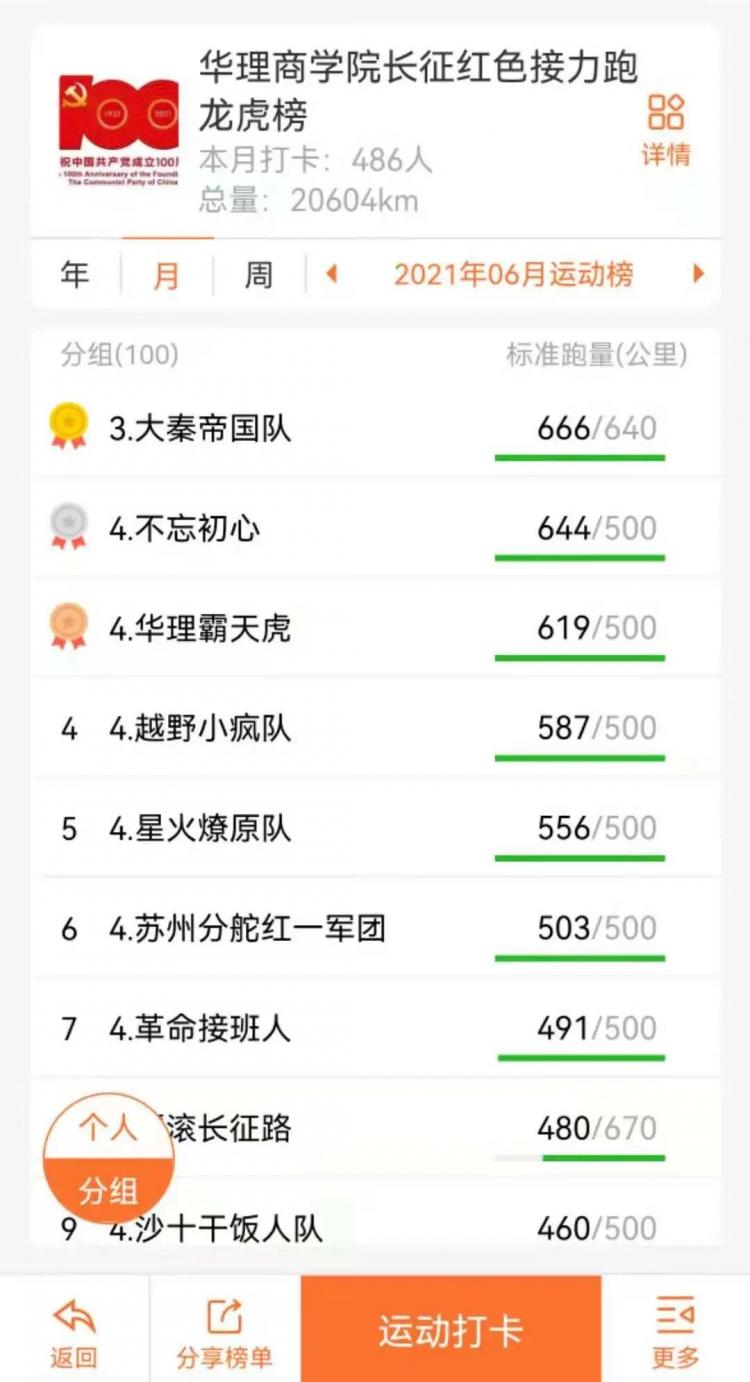Image resolution: width=750 pixels, height=1382 pixels.
Task: Select the 月 monthly ranking tab
Action: [167, 275]
